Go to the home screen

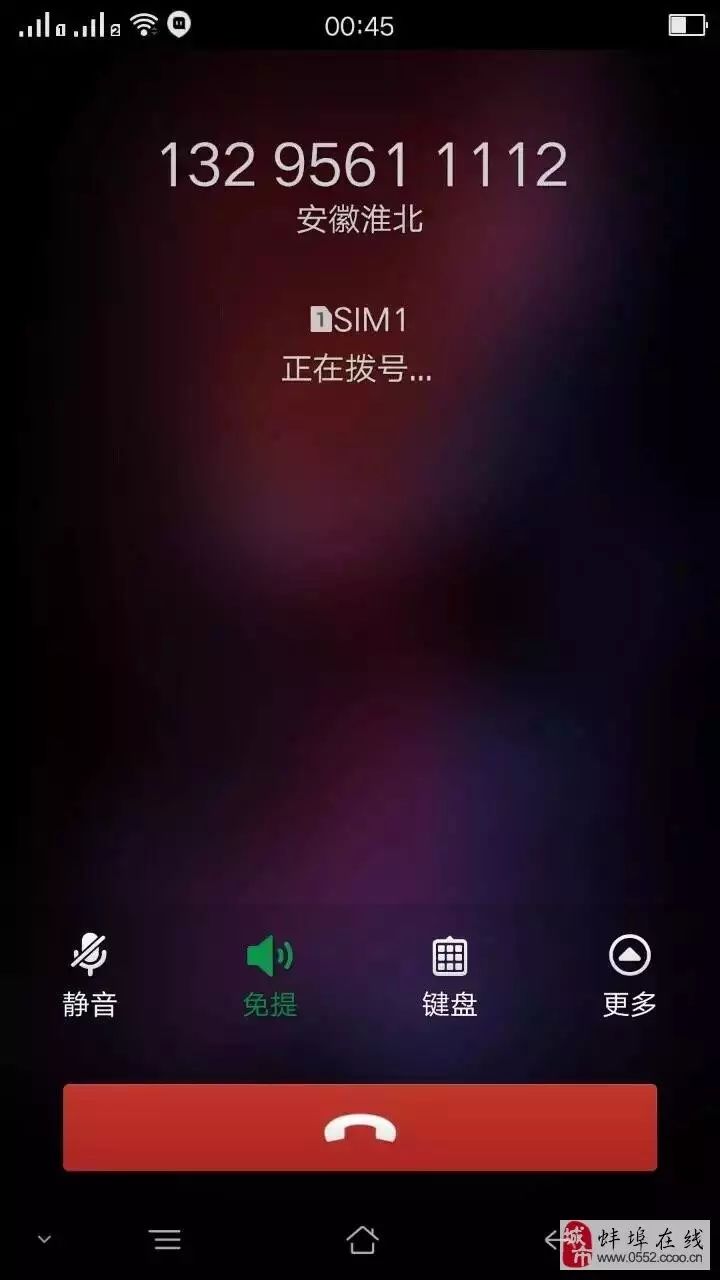pos(361,1240)
